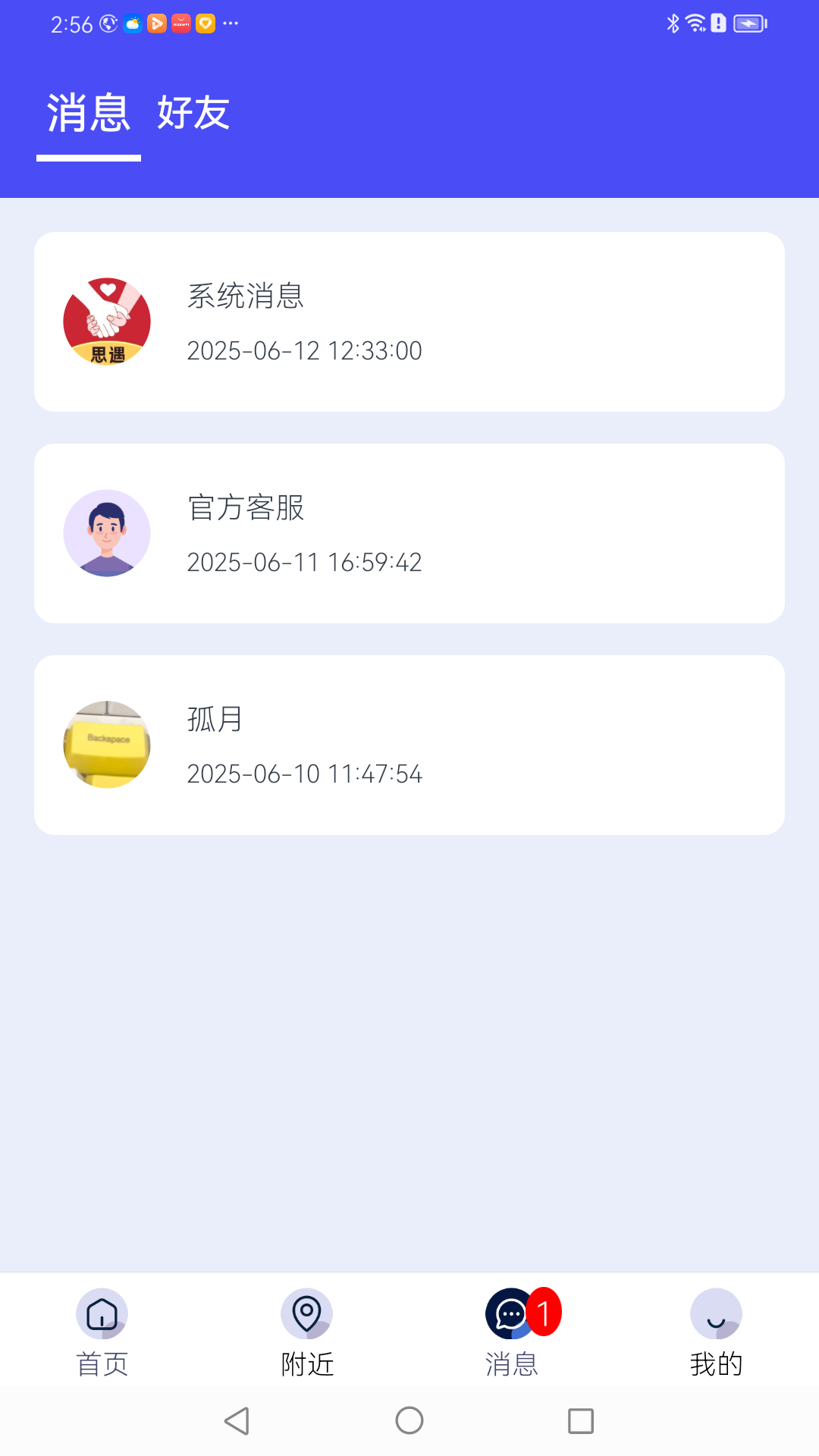Select the 消息 messages tab
This screenshot has width=819, height=1456.
point(88,112)
